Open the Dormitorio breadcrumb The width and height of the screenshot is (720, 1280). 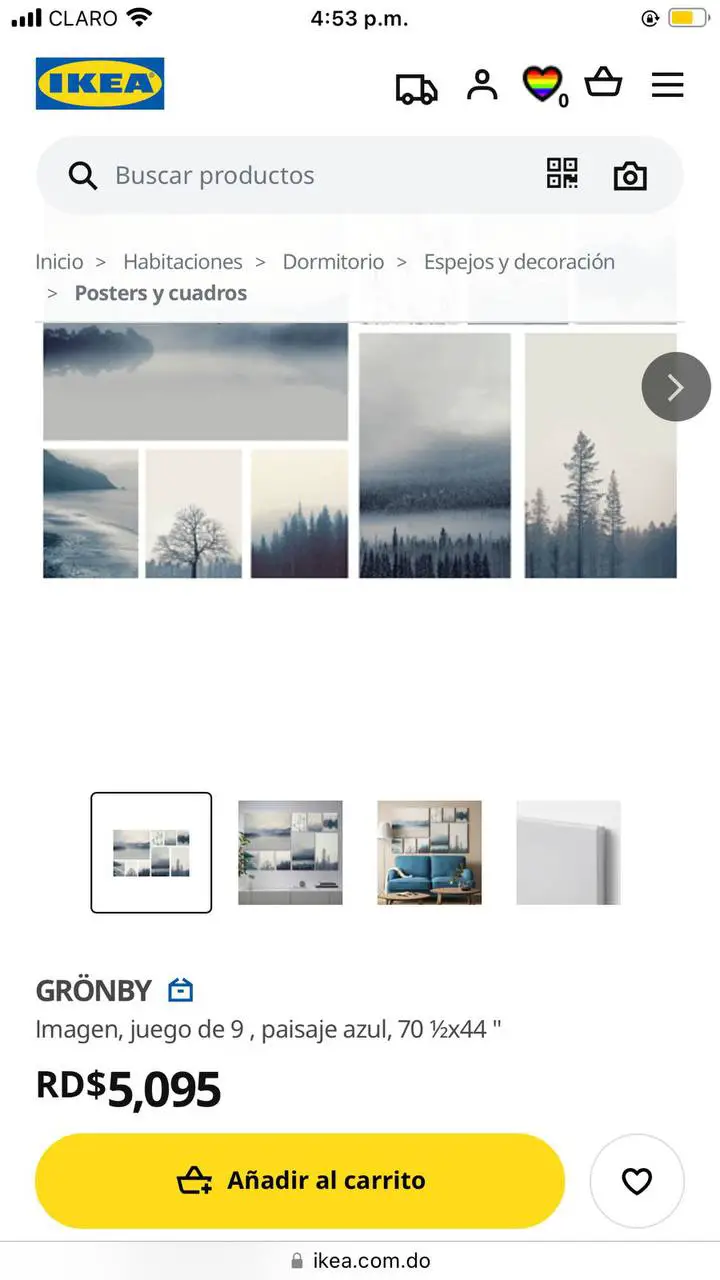pyautogui.click(x=333, y=262)
